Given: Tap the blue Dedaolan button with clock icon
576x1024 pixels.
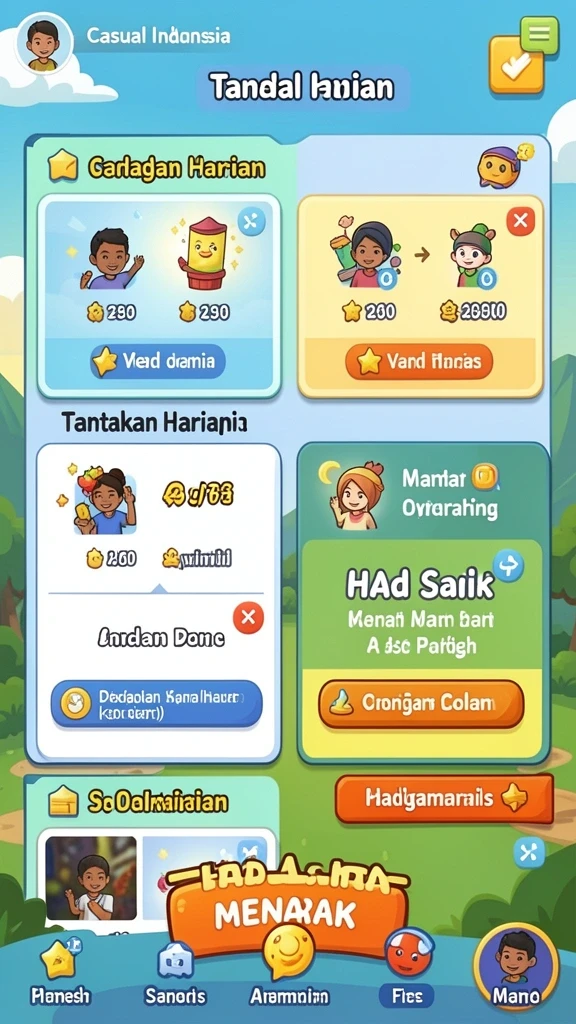Looking at the screenshot, I should 157,704.
